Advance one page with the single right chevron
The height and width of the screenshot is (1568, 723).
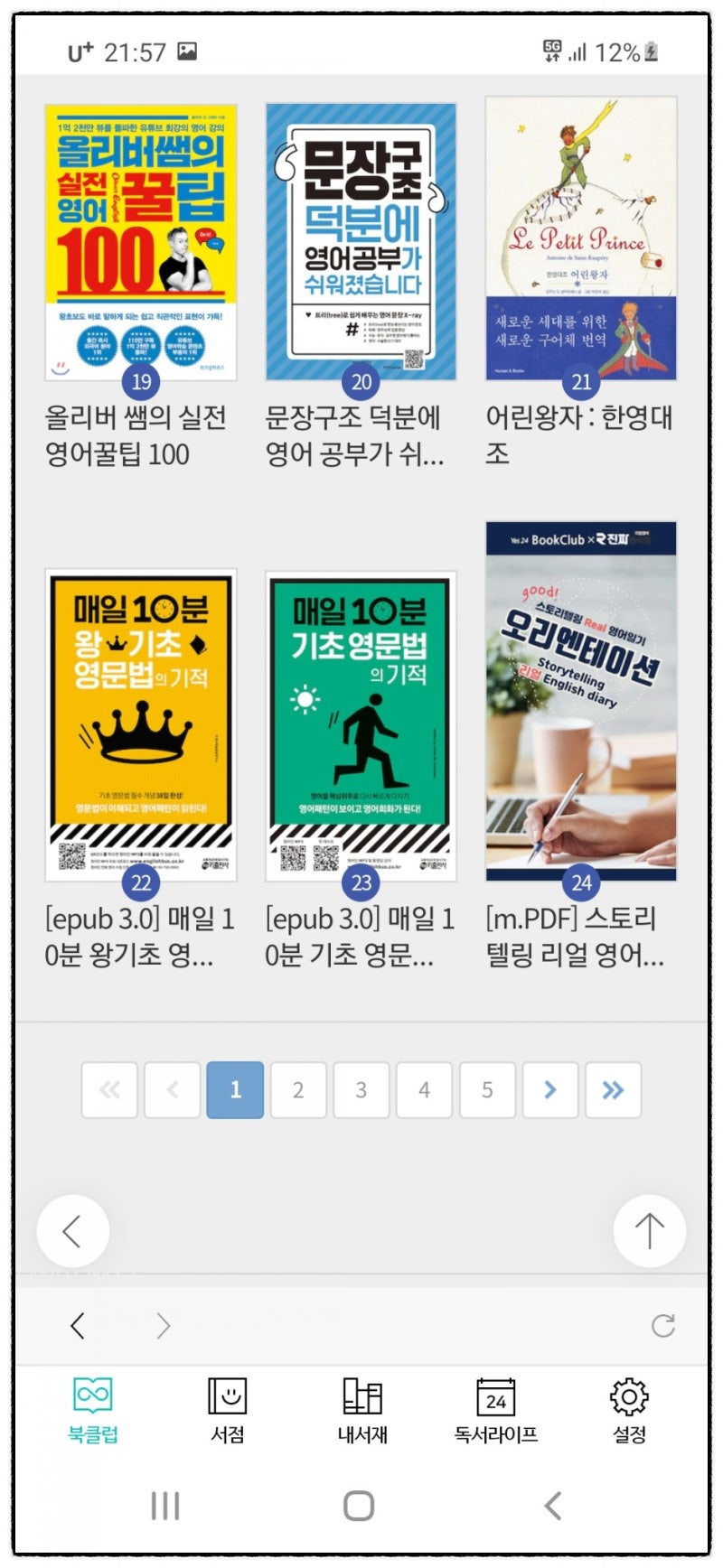point(551,1090)
